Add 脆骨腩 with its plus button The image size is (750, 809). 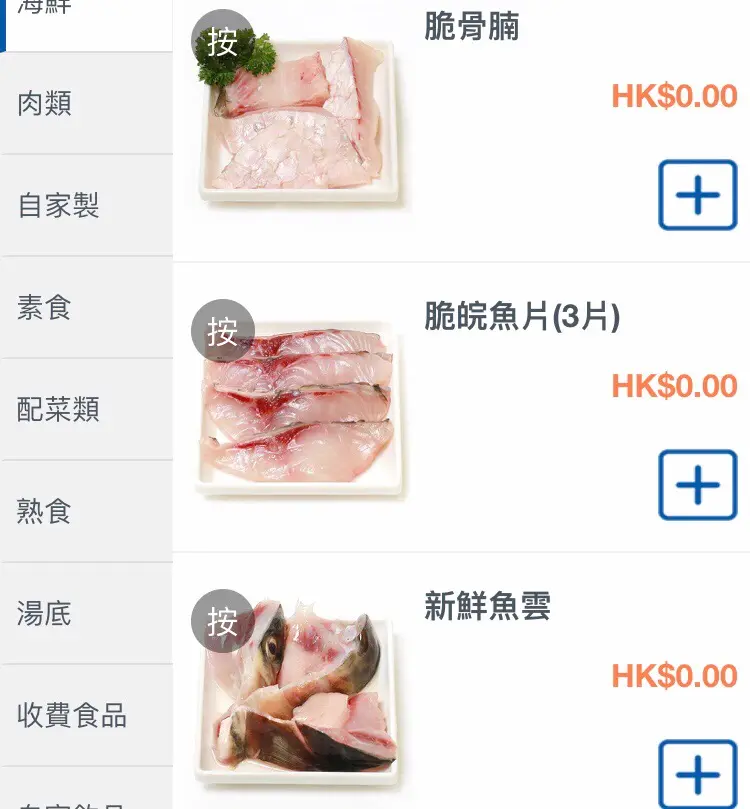(697, 195)
